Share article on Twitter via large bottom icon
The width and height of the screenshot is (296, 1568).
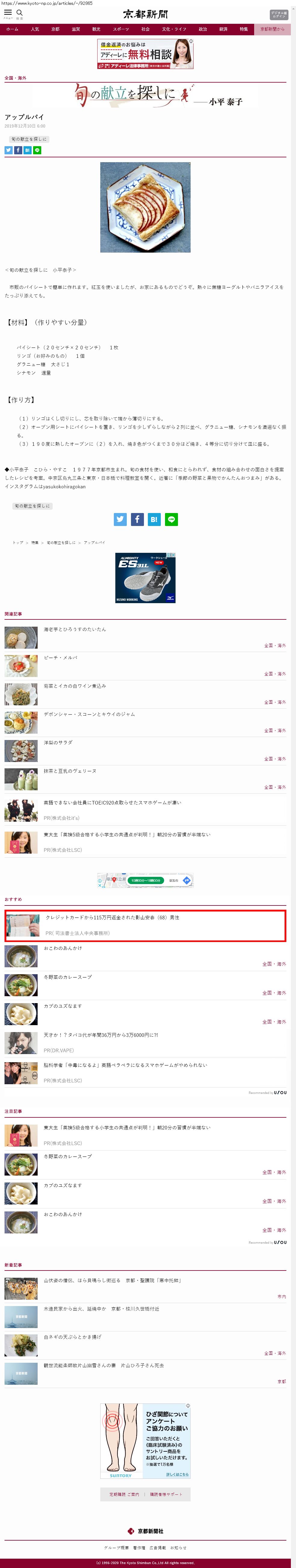120,519
